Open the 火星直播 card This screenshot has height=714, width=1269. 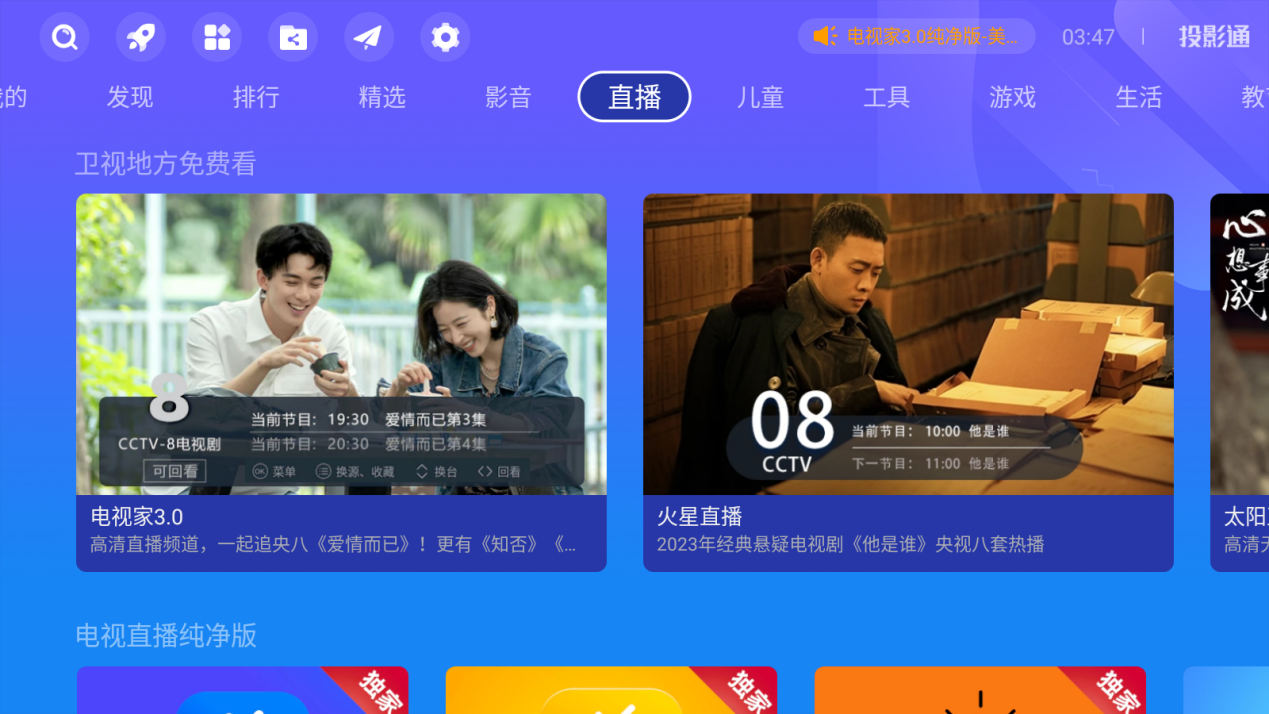click(x=908, y=382)
